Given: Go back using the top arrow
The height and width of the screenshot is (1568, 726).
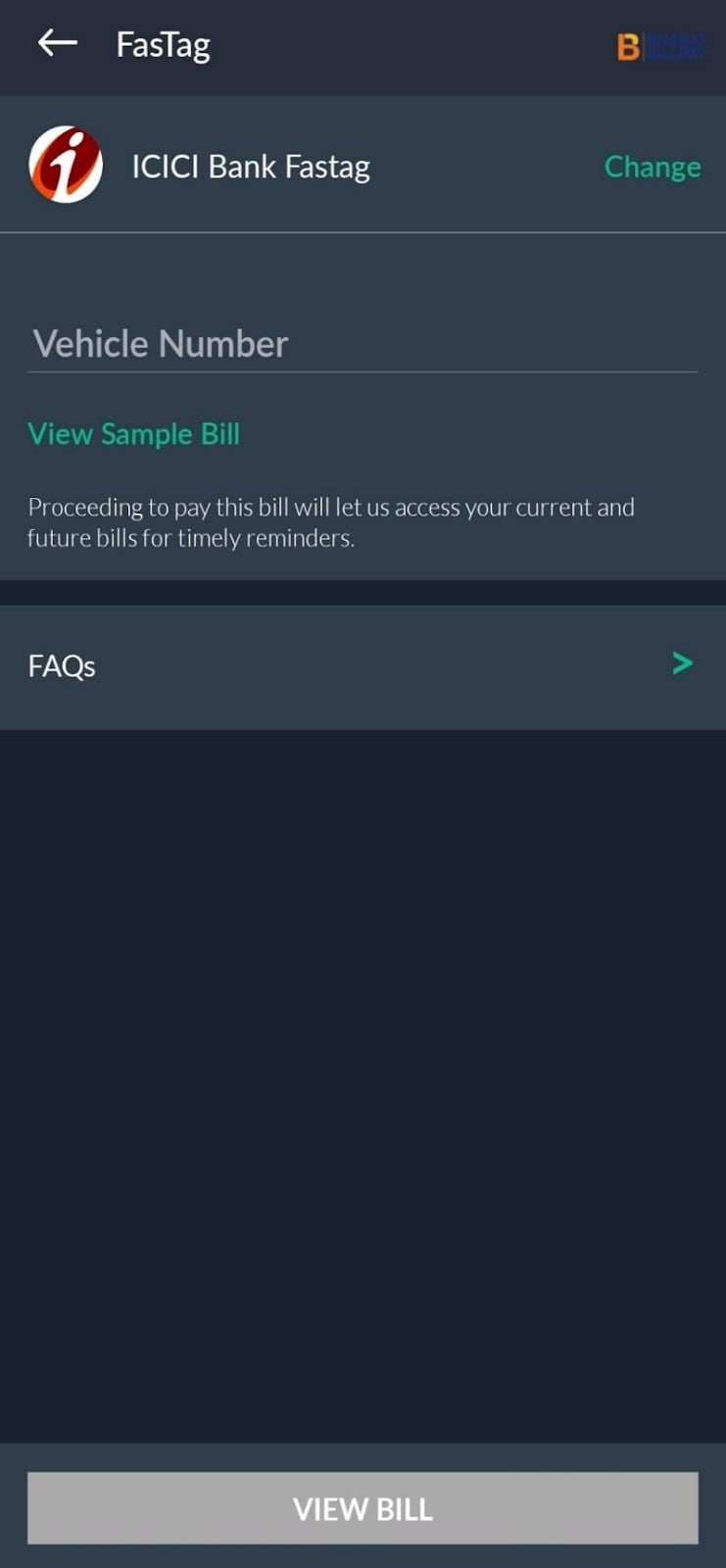Looking at the screenshot, I should tap(57, 43).
